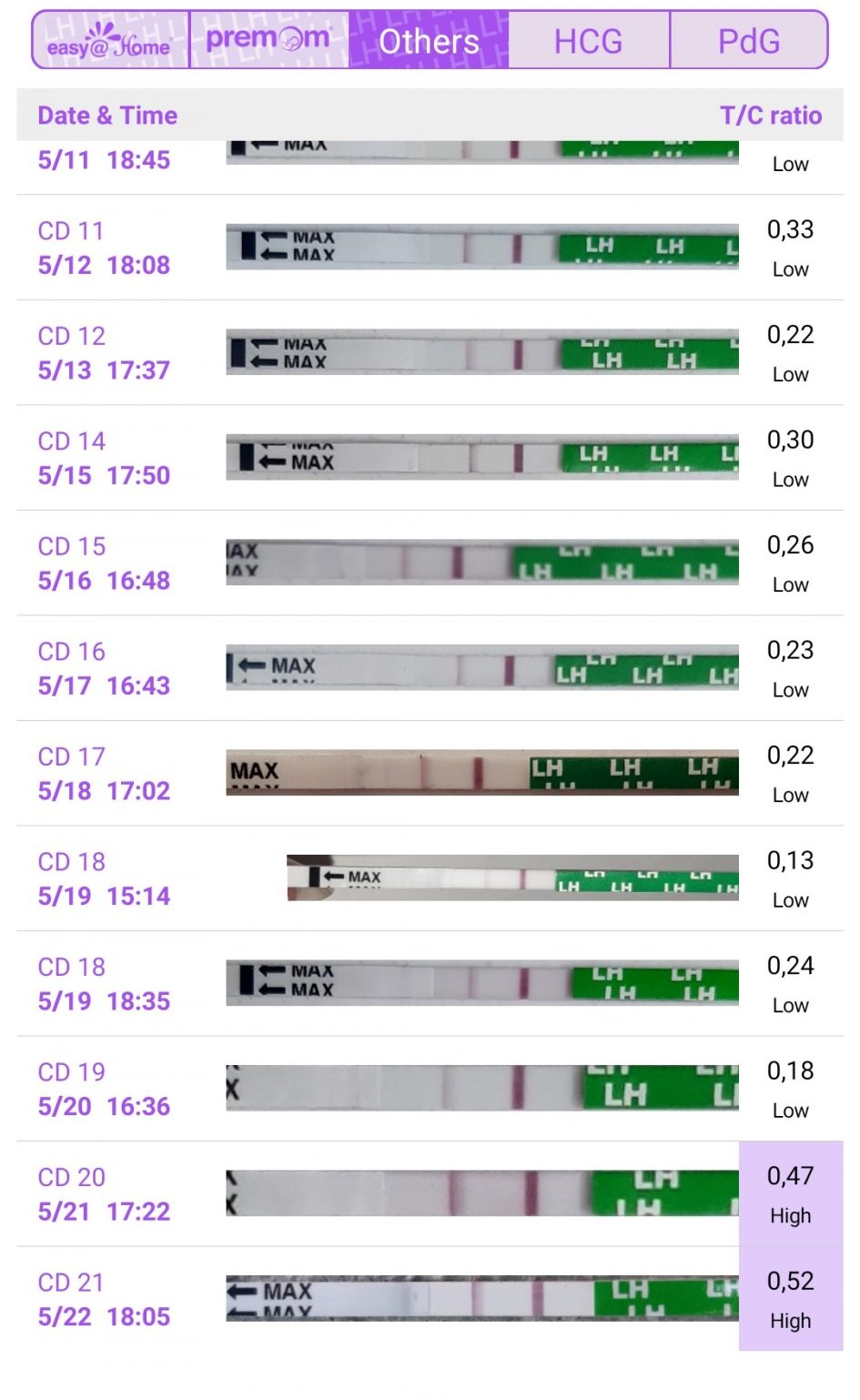View the CD 16 test from 5/17

pos(430,668)
